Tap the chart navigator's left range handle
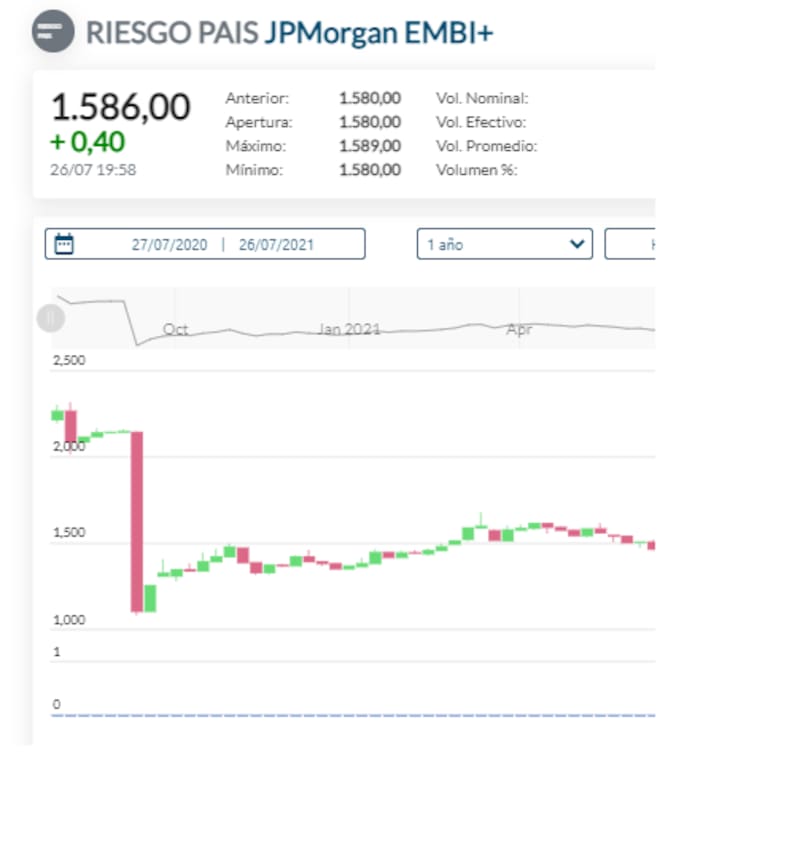This screenshot has width=800, height=846. 51,319
